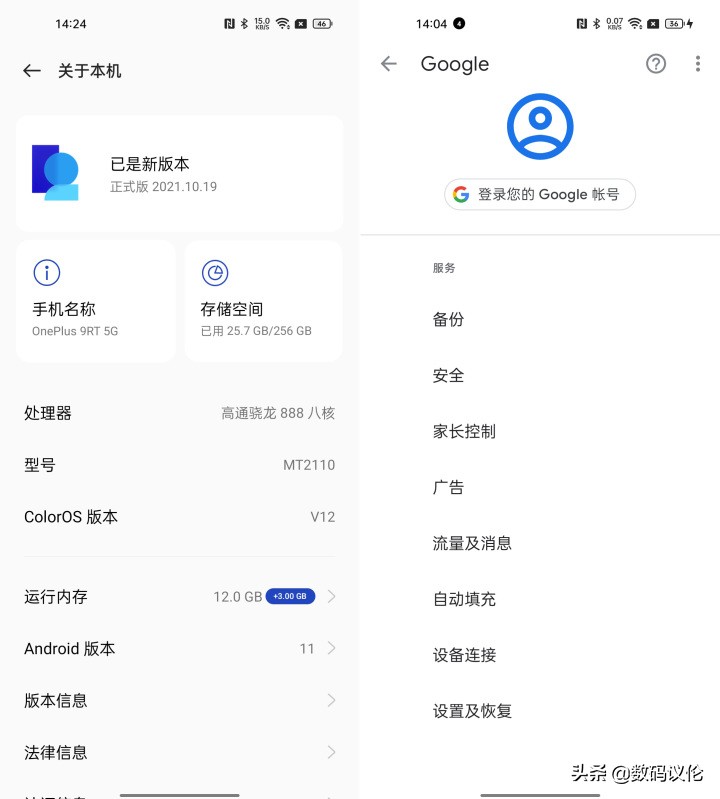This screenshot has width=720, height=799.
Task: Open the three-dot overflow menu
Action: pyautogui.click(x=697, y=63)
